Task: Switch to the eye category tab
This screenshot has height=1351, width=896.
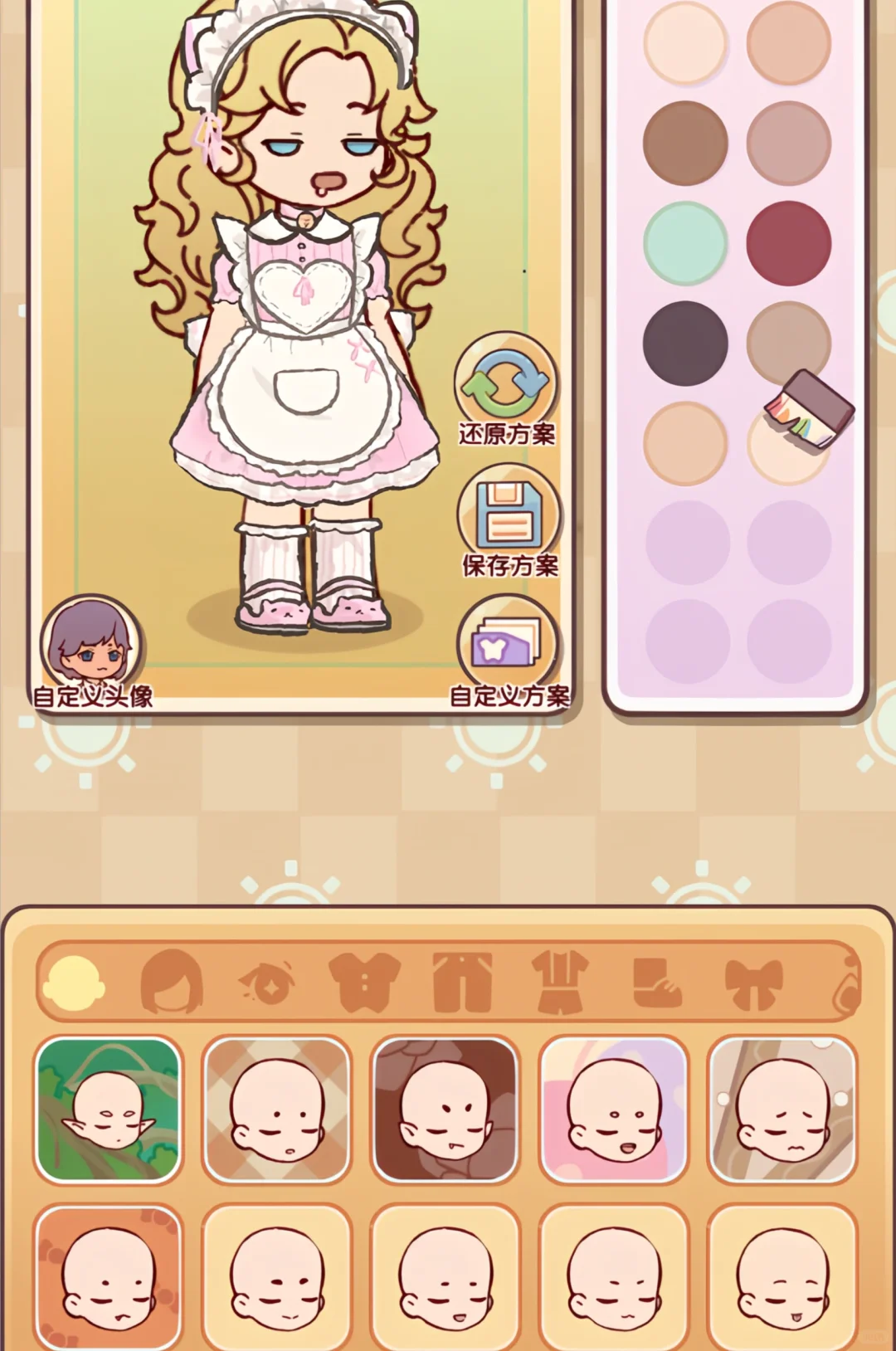Action: (267, 982)
